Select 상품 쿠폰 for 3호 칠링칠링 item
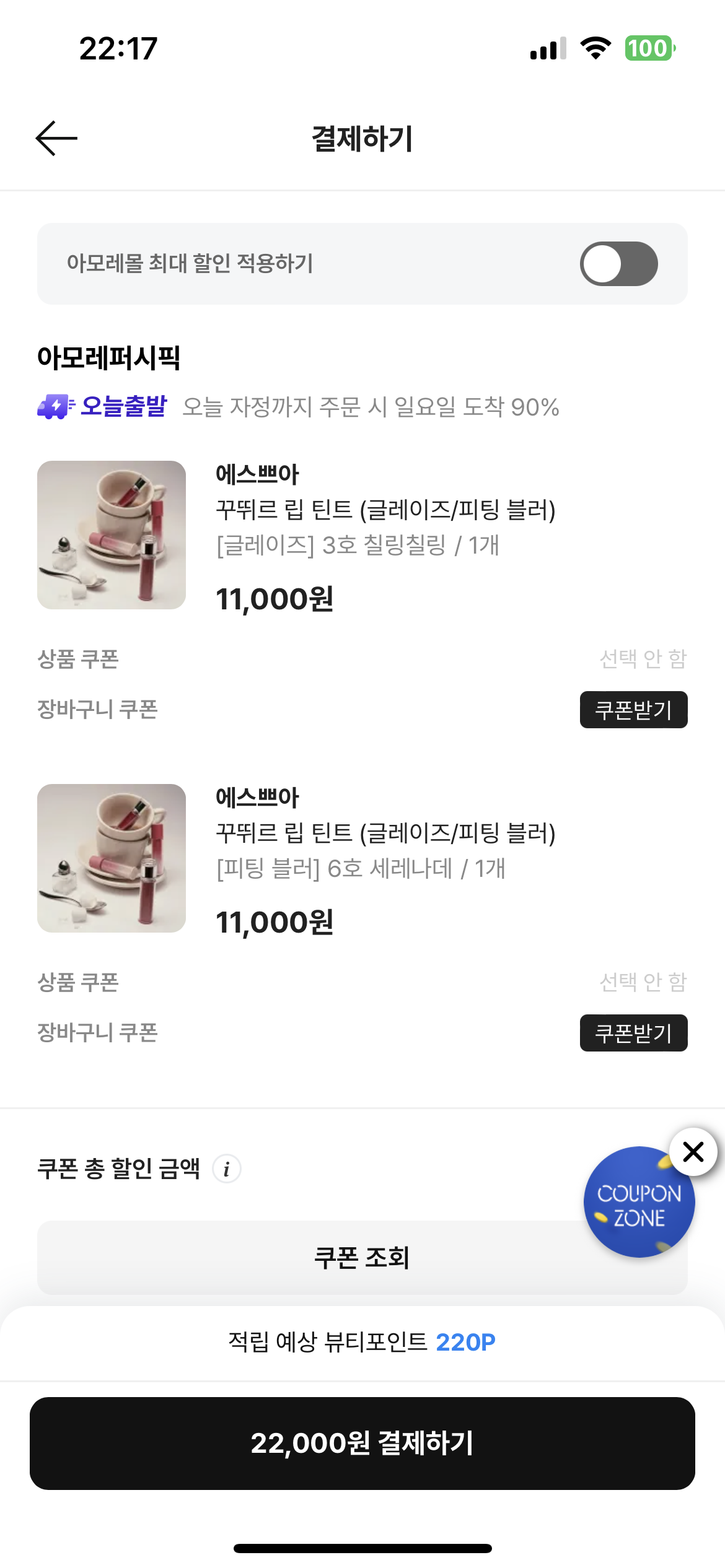This screenshot has width=725, height=1568. (643, 659)
